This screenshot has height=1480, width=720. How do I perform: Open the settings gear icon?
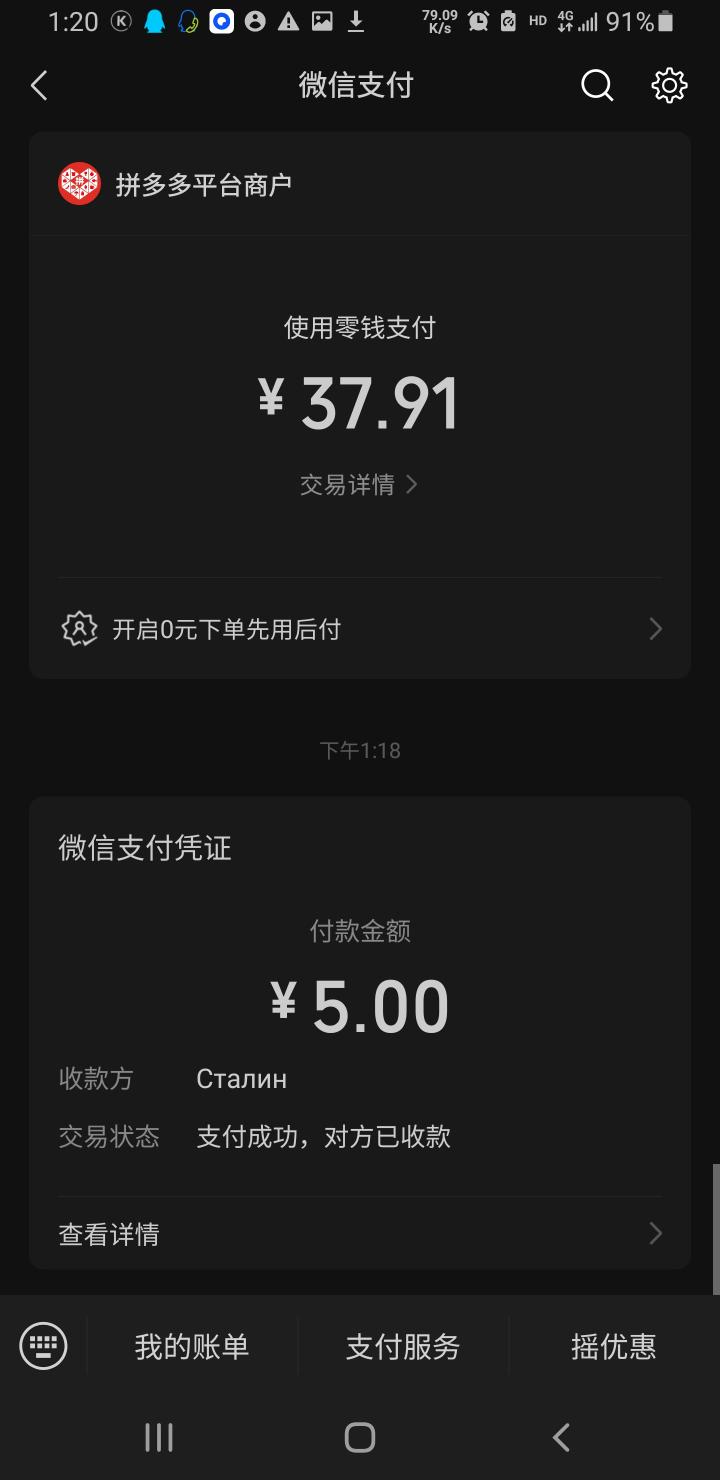click(x=669, y=86)
